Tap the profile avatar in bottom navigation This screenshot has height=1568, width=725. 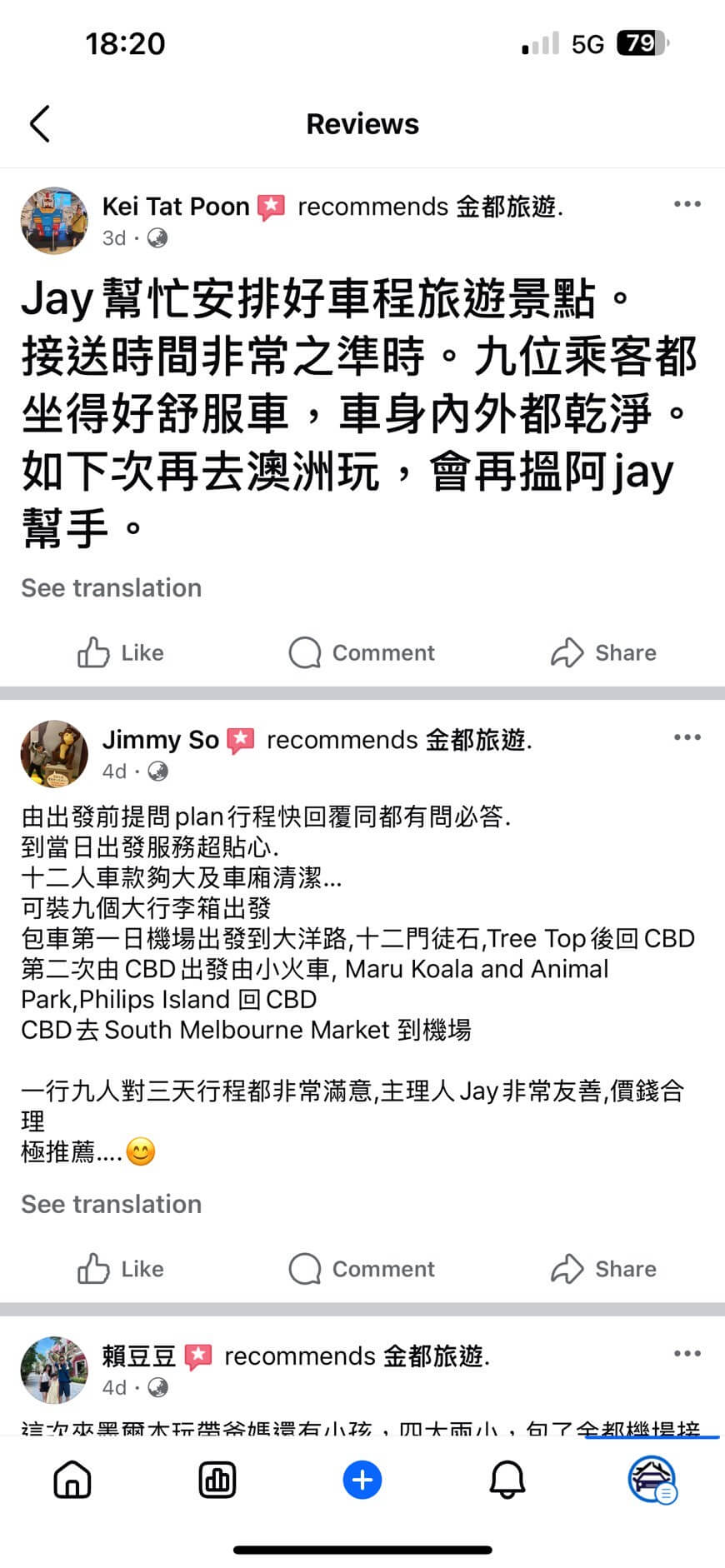click(x=651, y=1481)
